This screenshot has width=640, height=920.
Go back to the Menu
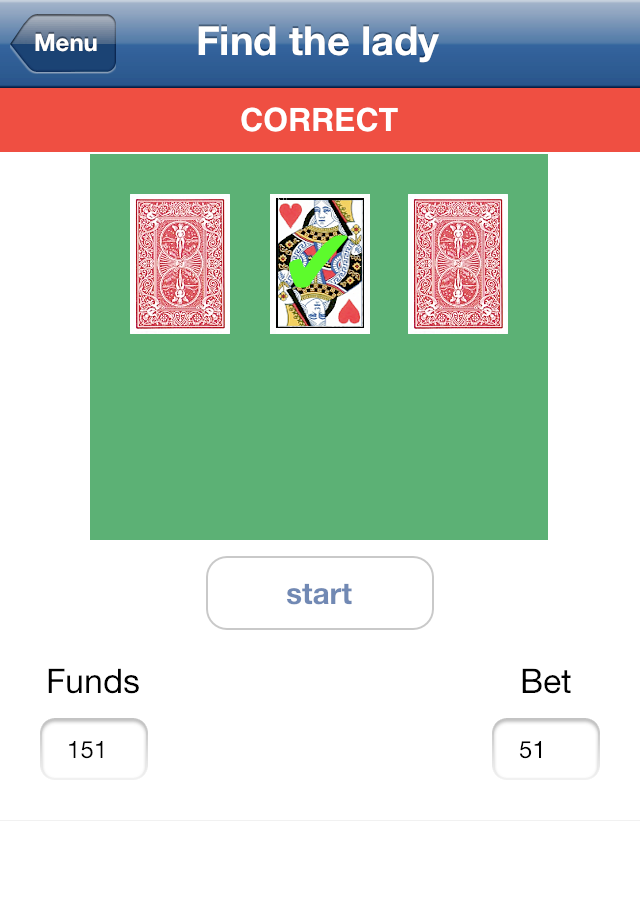click(64, 43)
